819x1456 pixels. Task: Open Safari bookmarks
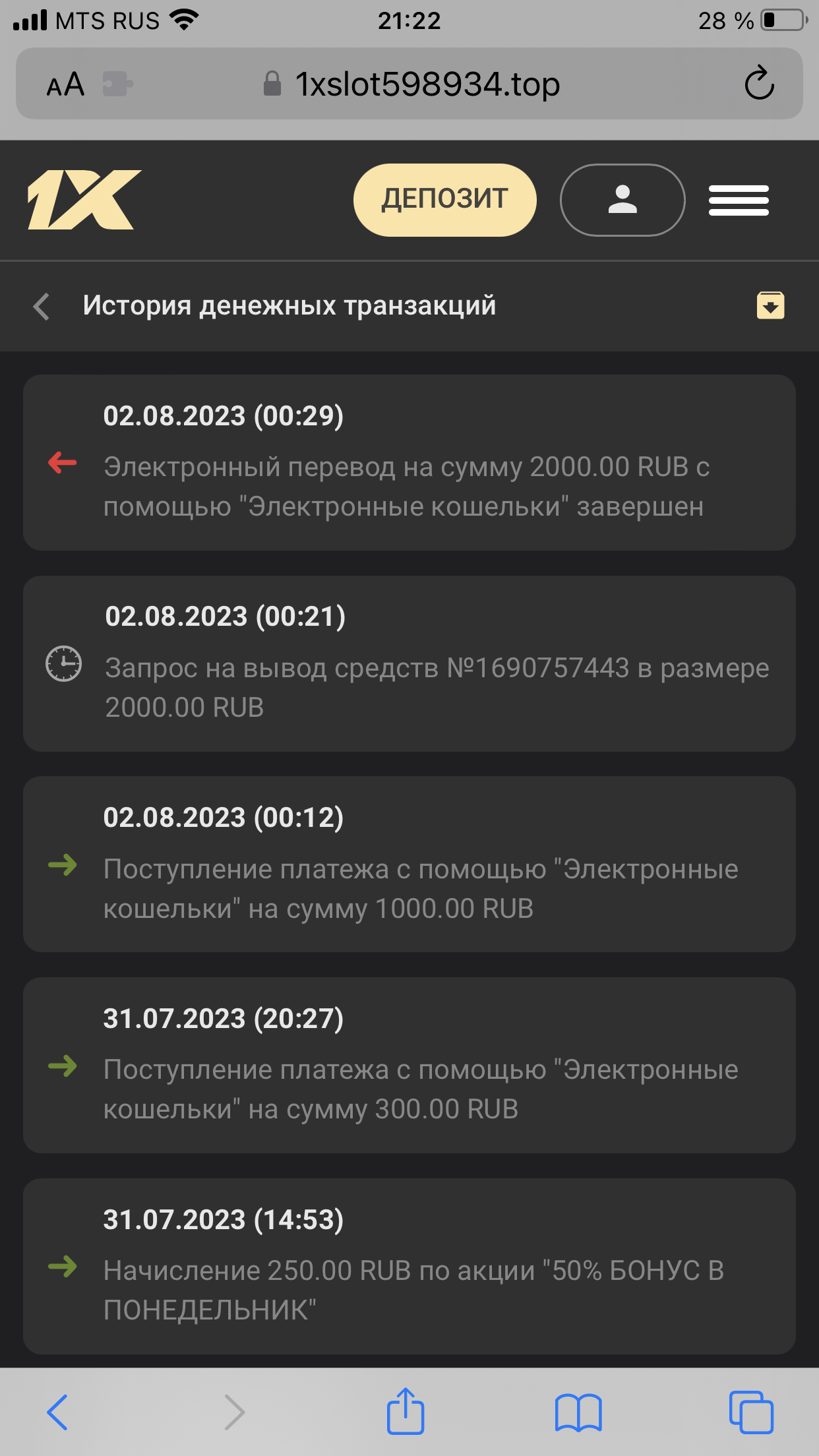click(578, 1412)
